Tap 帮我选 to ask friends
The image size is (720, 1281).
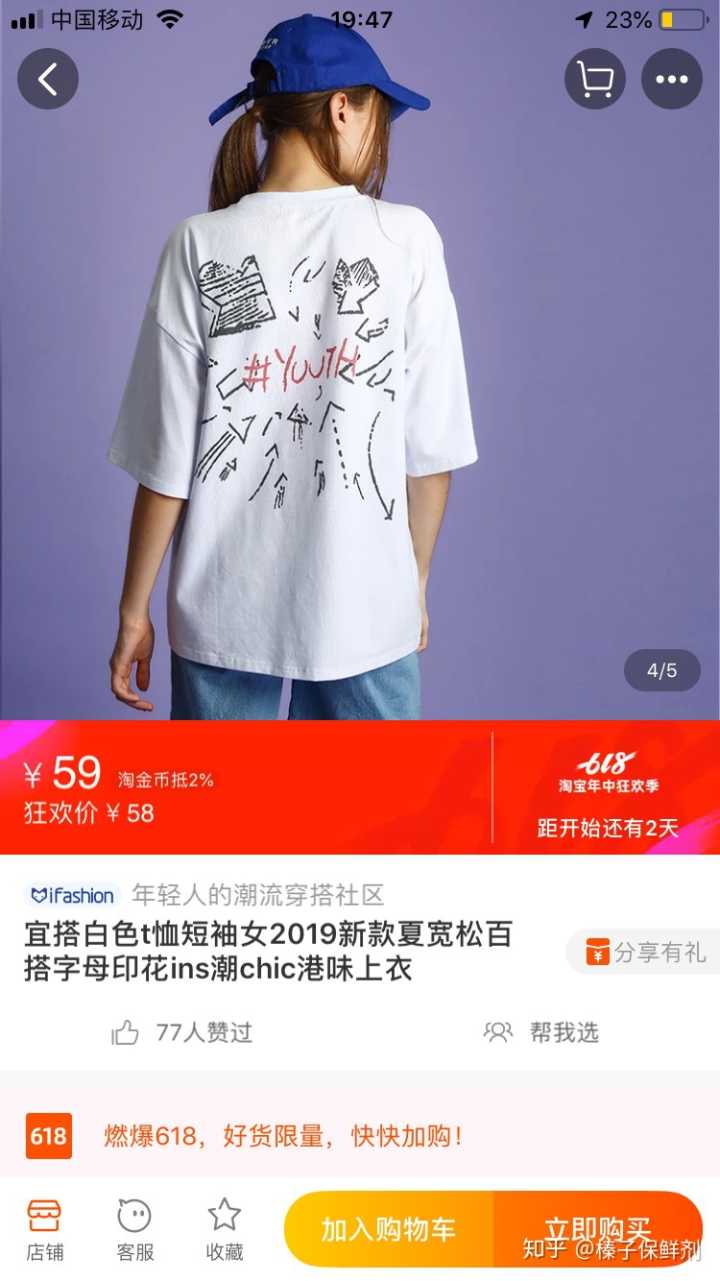click(541, 1032)
